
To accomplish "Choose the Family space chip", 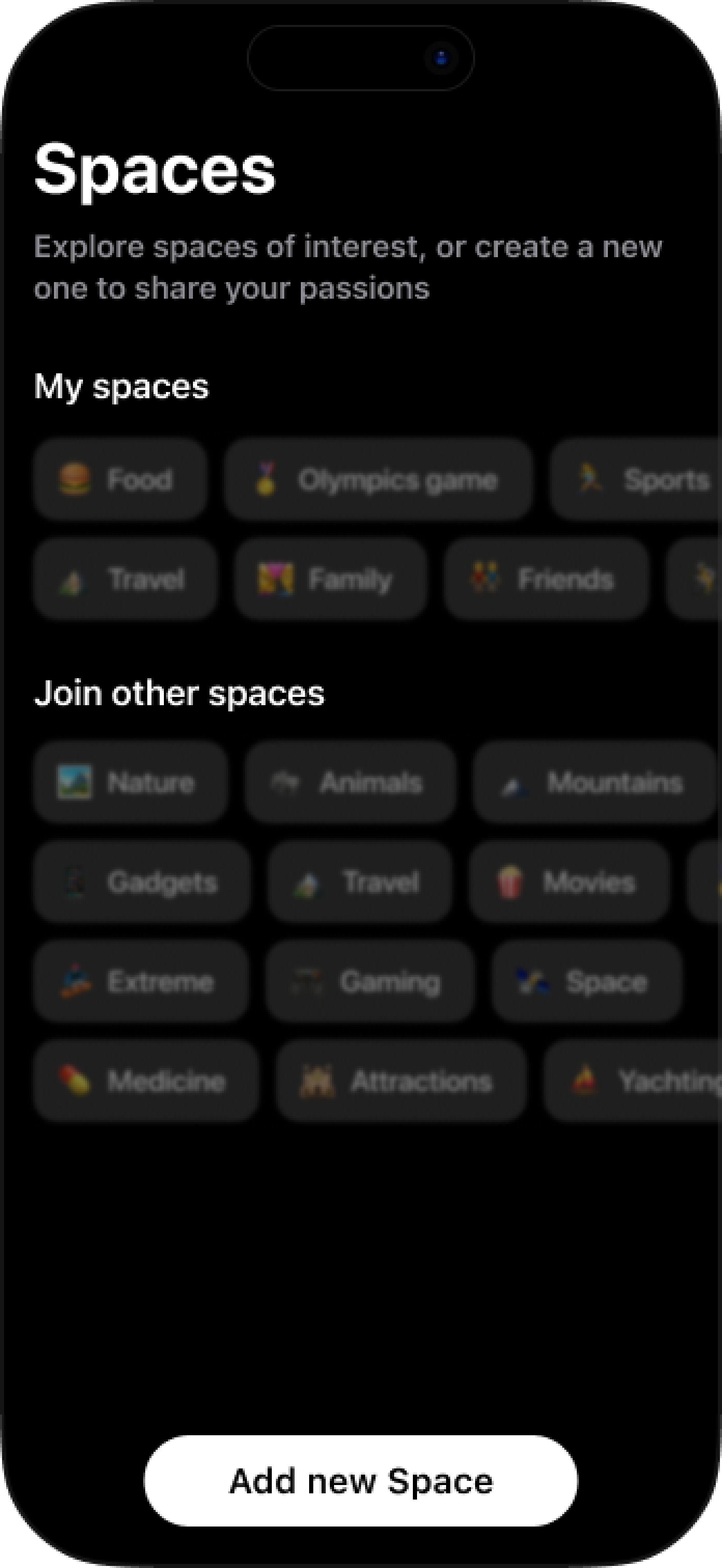I will [330, 578].
